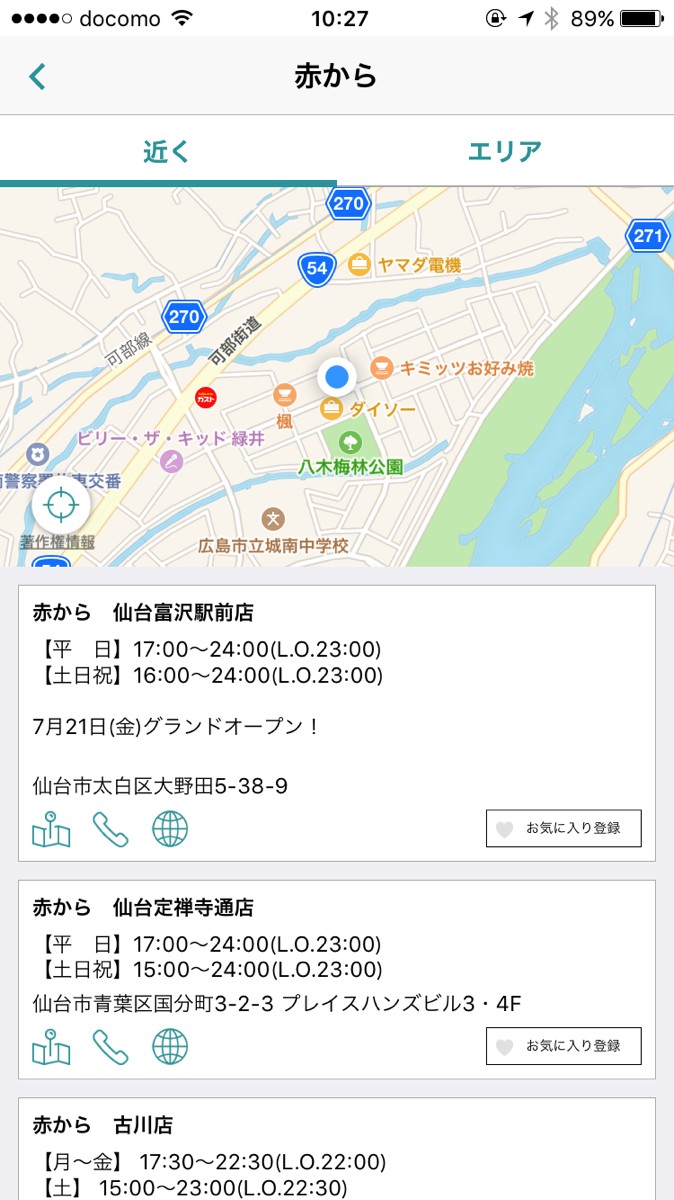Go back using the top-left arrow
674x1200 pixels.
click(x=38, y=76)
